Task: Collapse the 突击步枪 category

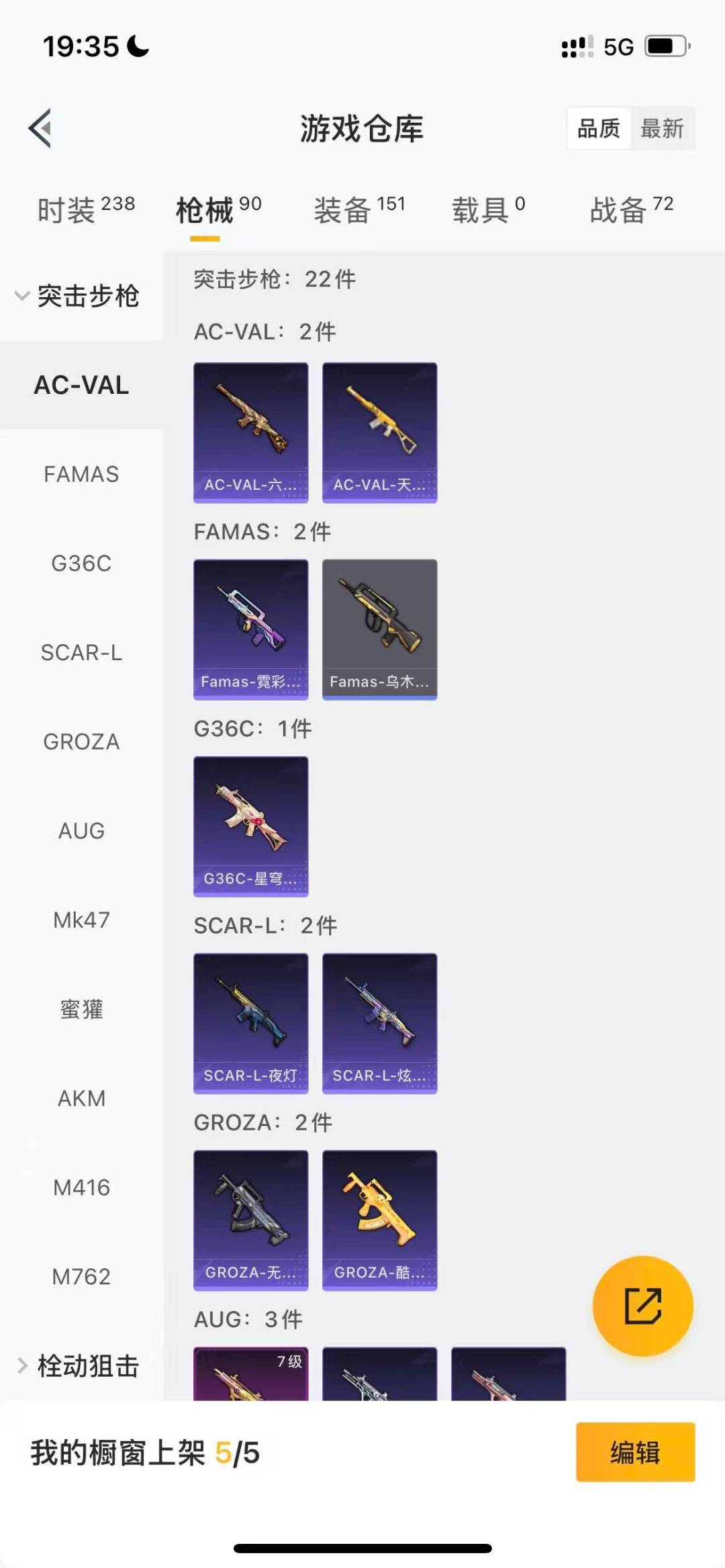Action: (x=81, y=296)
